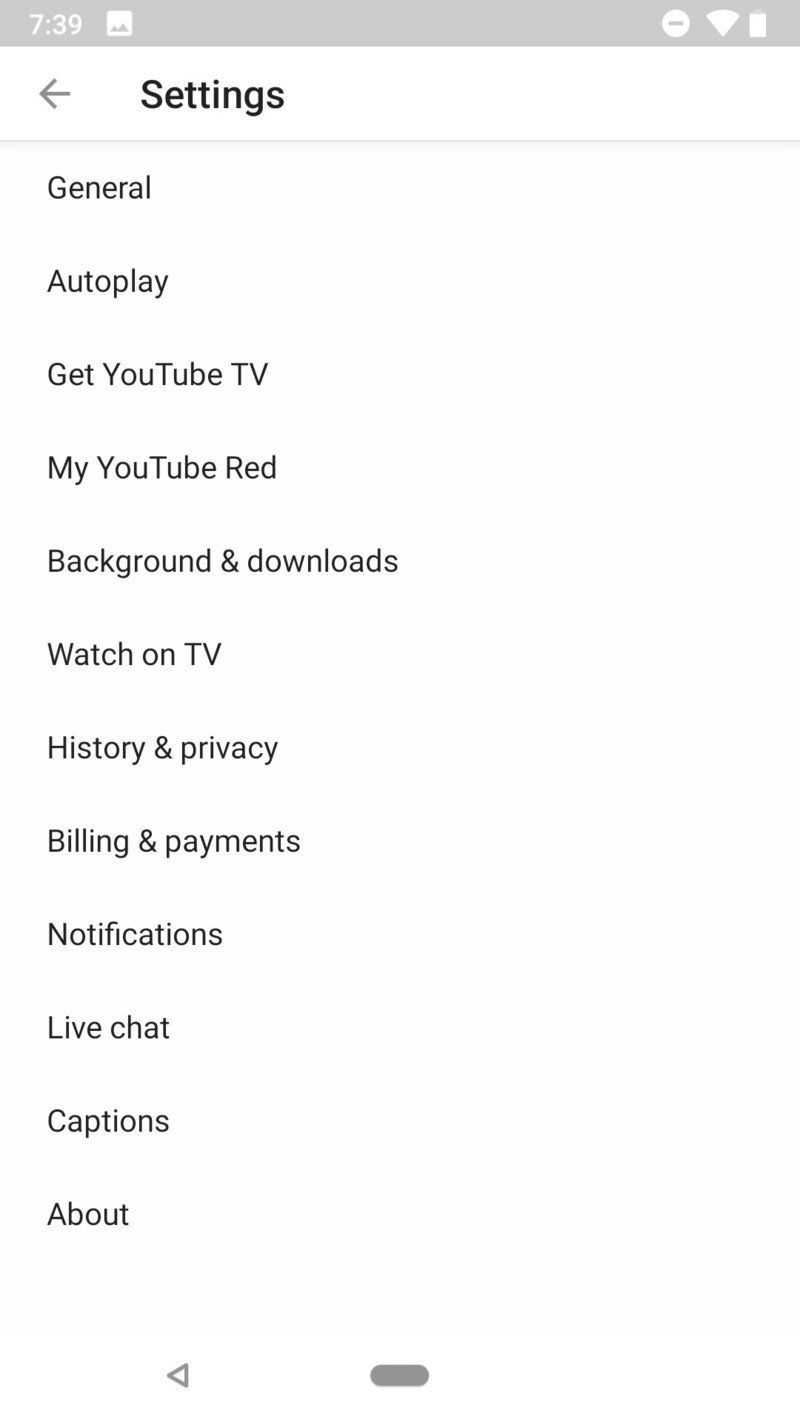The height and width of the screenshot is (1422, 800).
Task: Open Live chat settings
Action: (108, 1027)
